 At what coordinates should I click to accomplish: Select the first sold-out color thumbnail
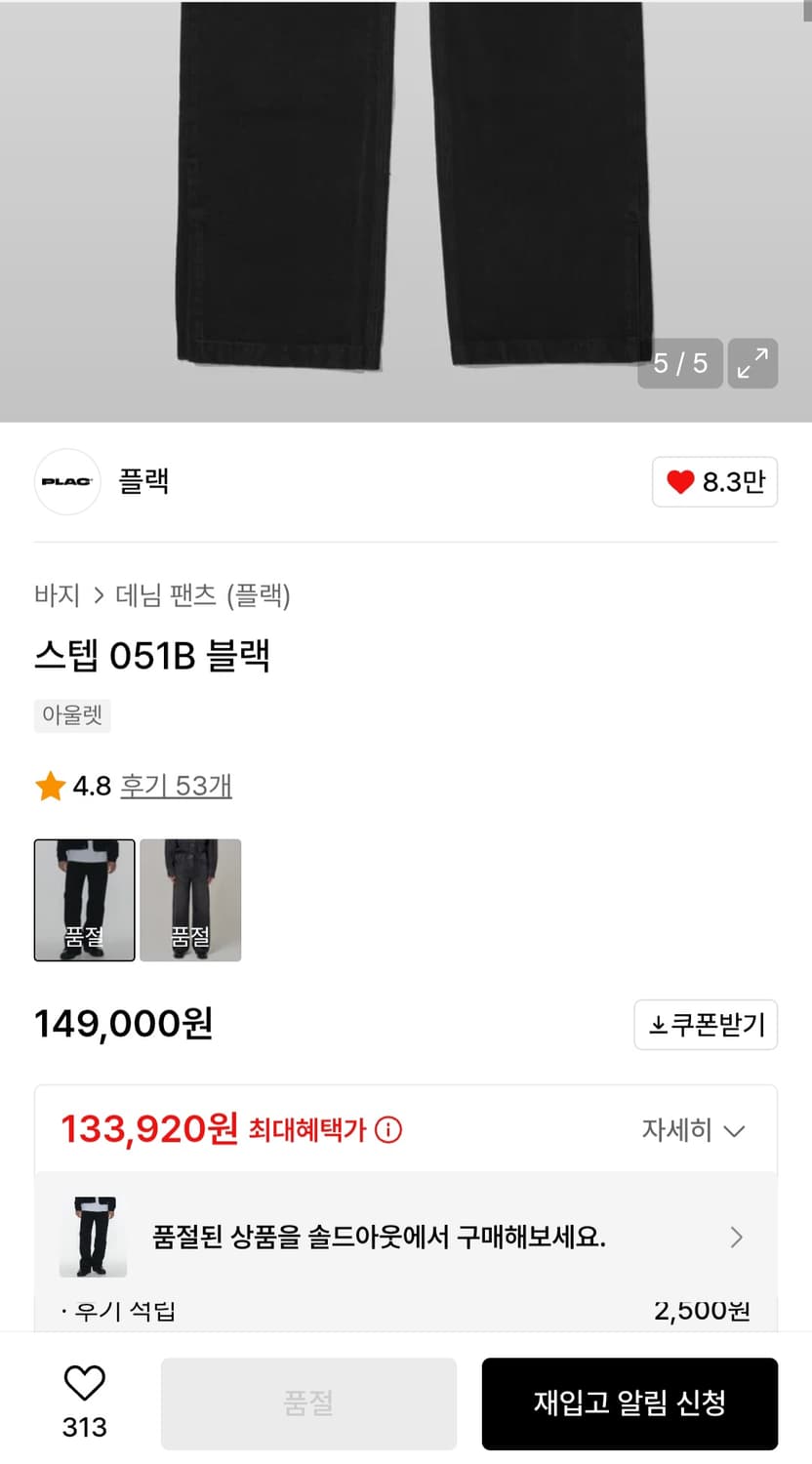pos(84,900)
